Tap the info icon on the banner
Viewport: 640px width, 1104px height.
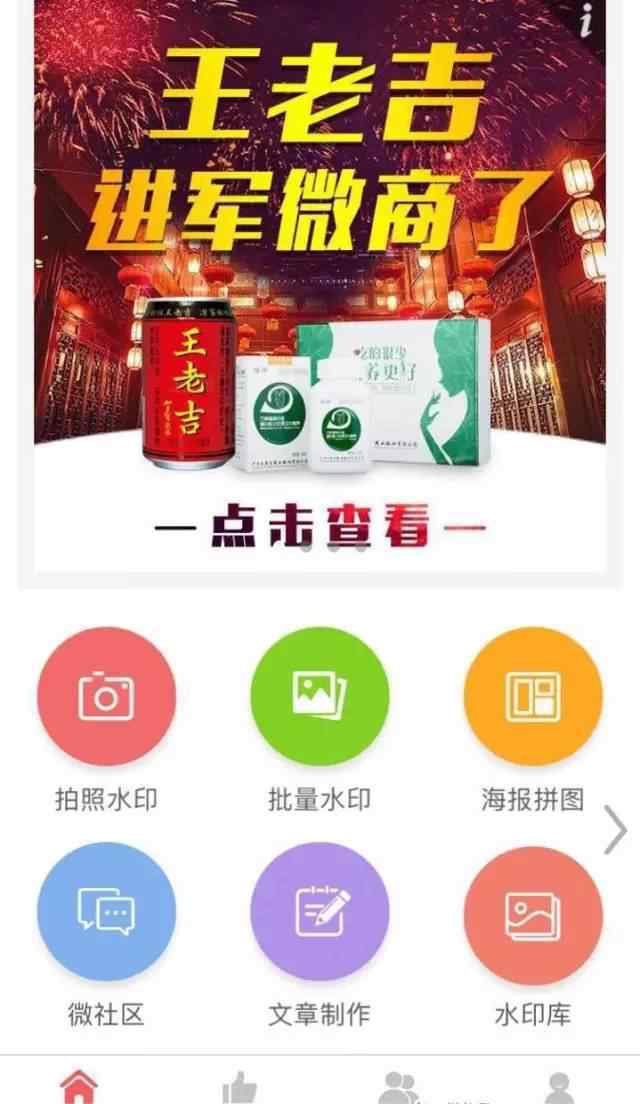click(586, 21)
